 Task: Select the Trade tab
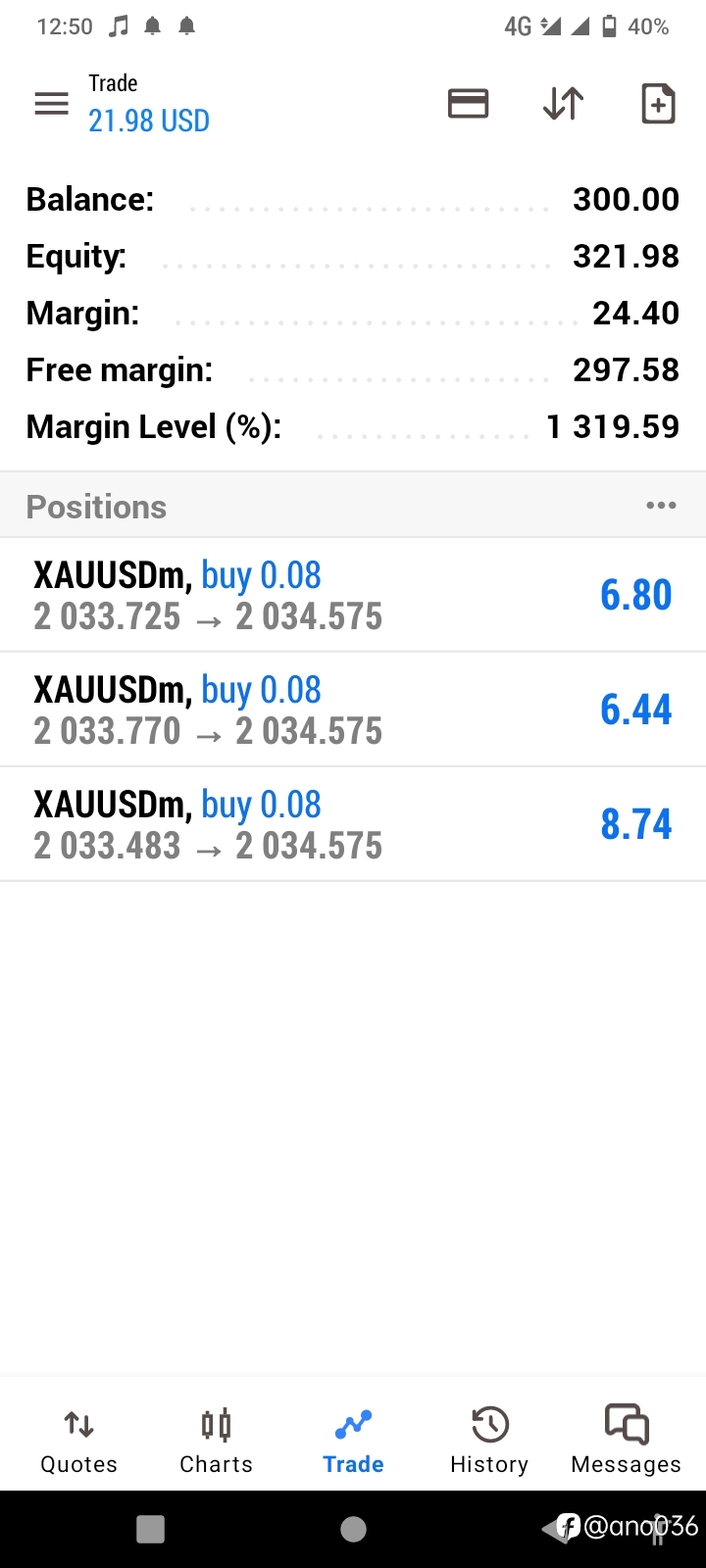(353, 1442)
